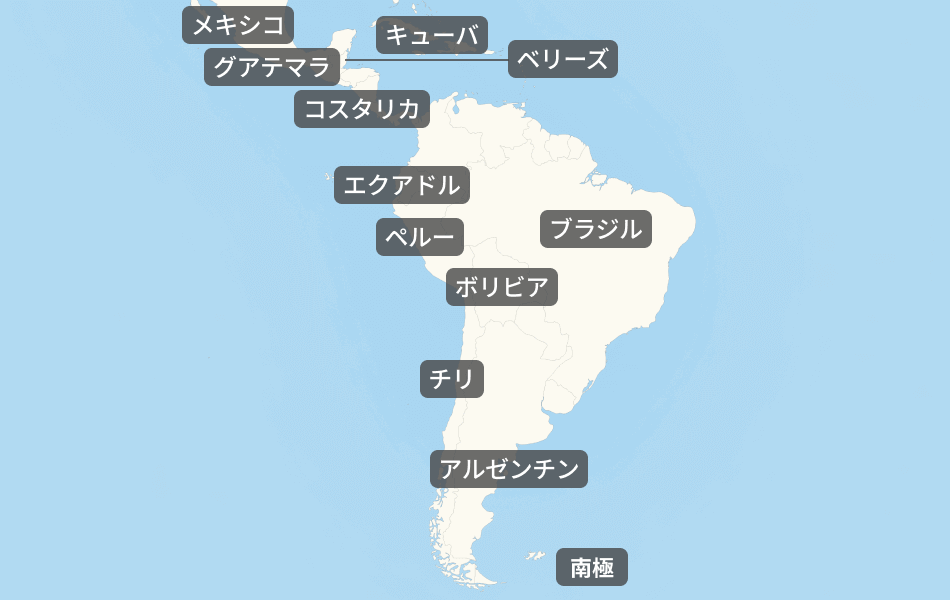
Task: Tap the 南極 label
Action: pos(592,567)
